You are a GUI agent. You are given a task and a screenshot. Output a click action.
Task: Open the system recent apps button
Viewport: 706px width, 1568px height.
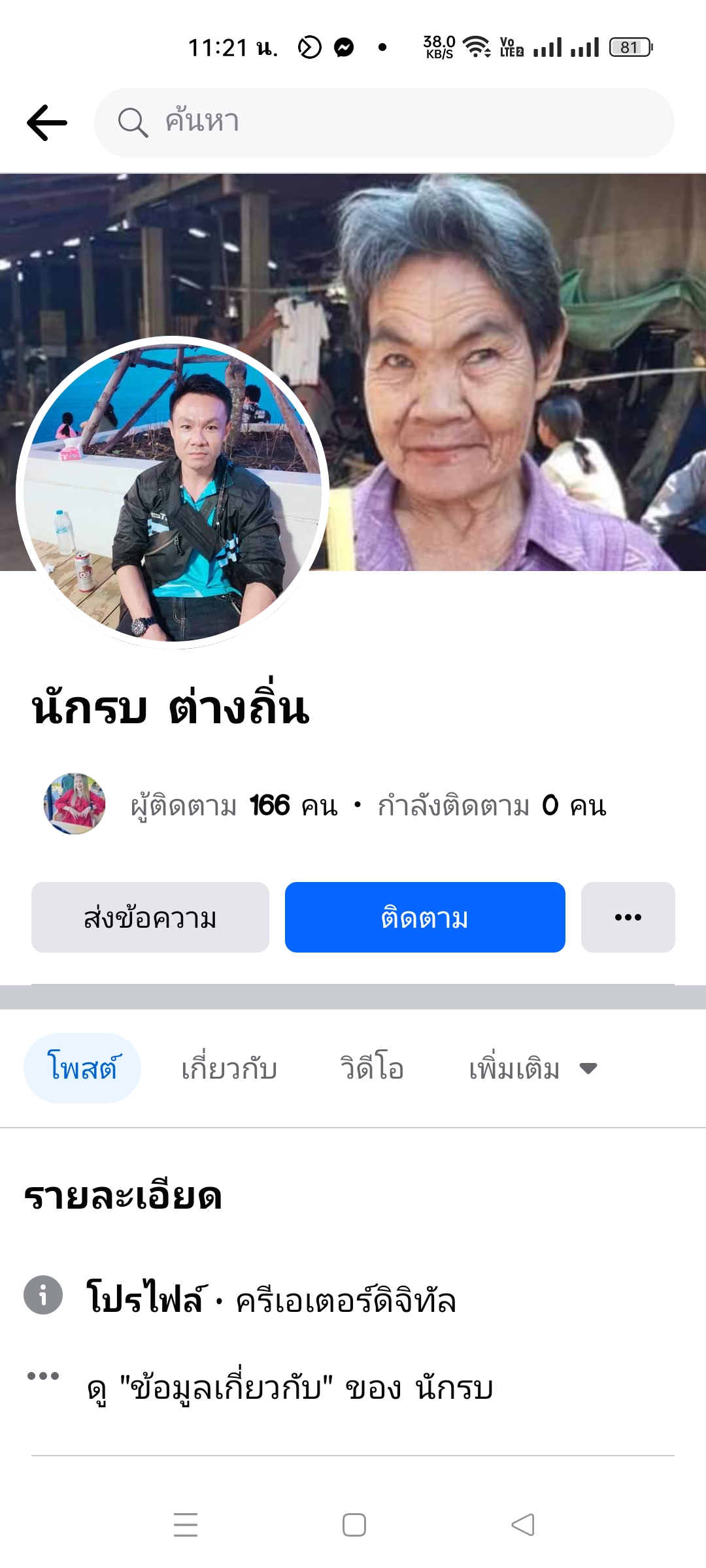click(x=186, y=1525)
